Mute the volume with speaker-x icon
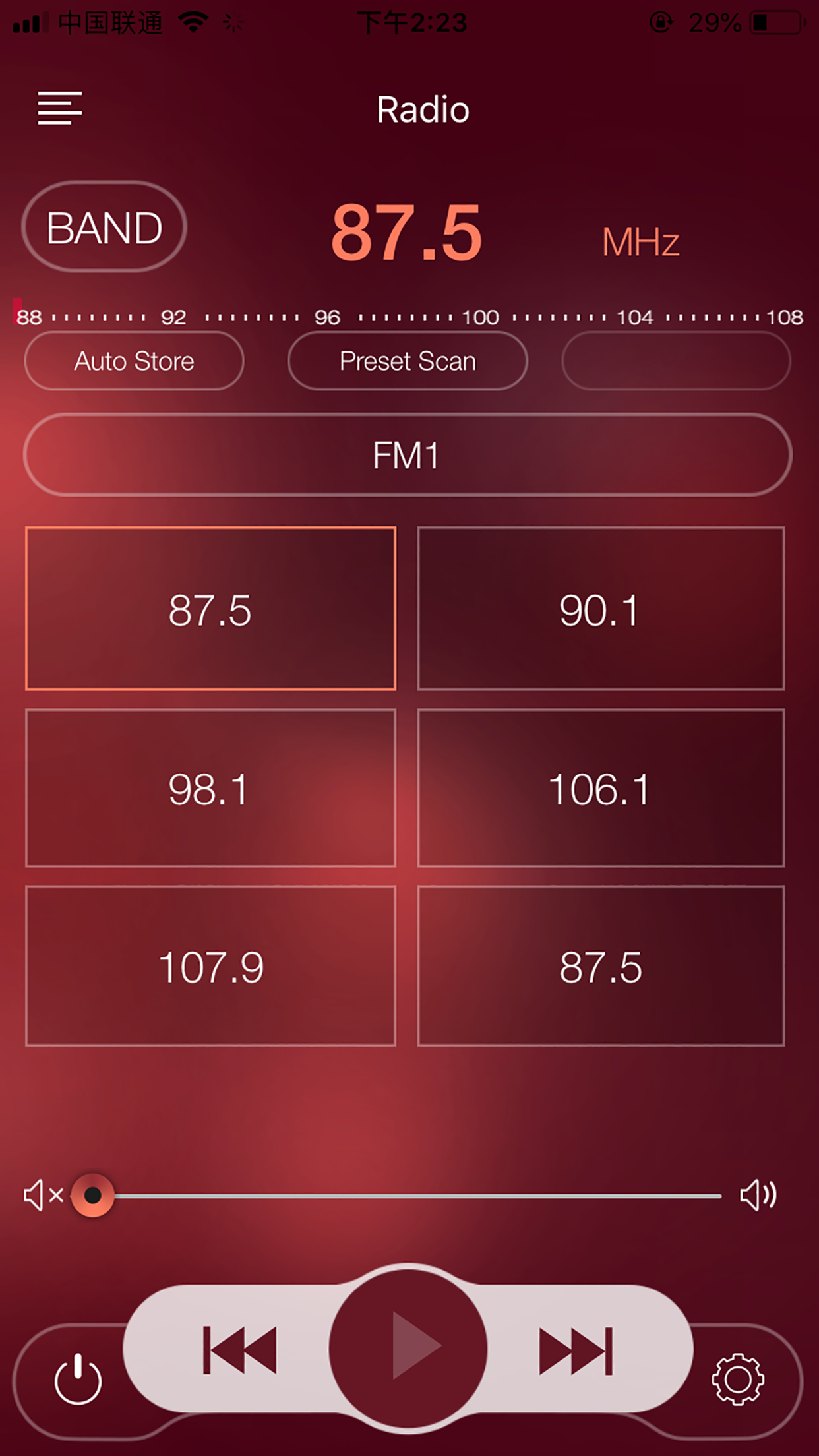The image size is (819, 1456). tap(42, 1195)
